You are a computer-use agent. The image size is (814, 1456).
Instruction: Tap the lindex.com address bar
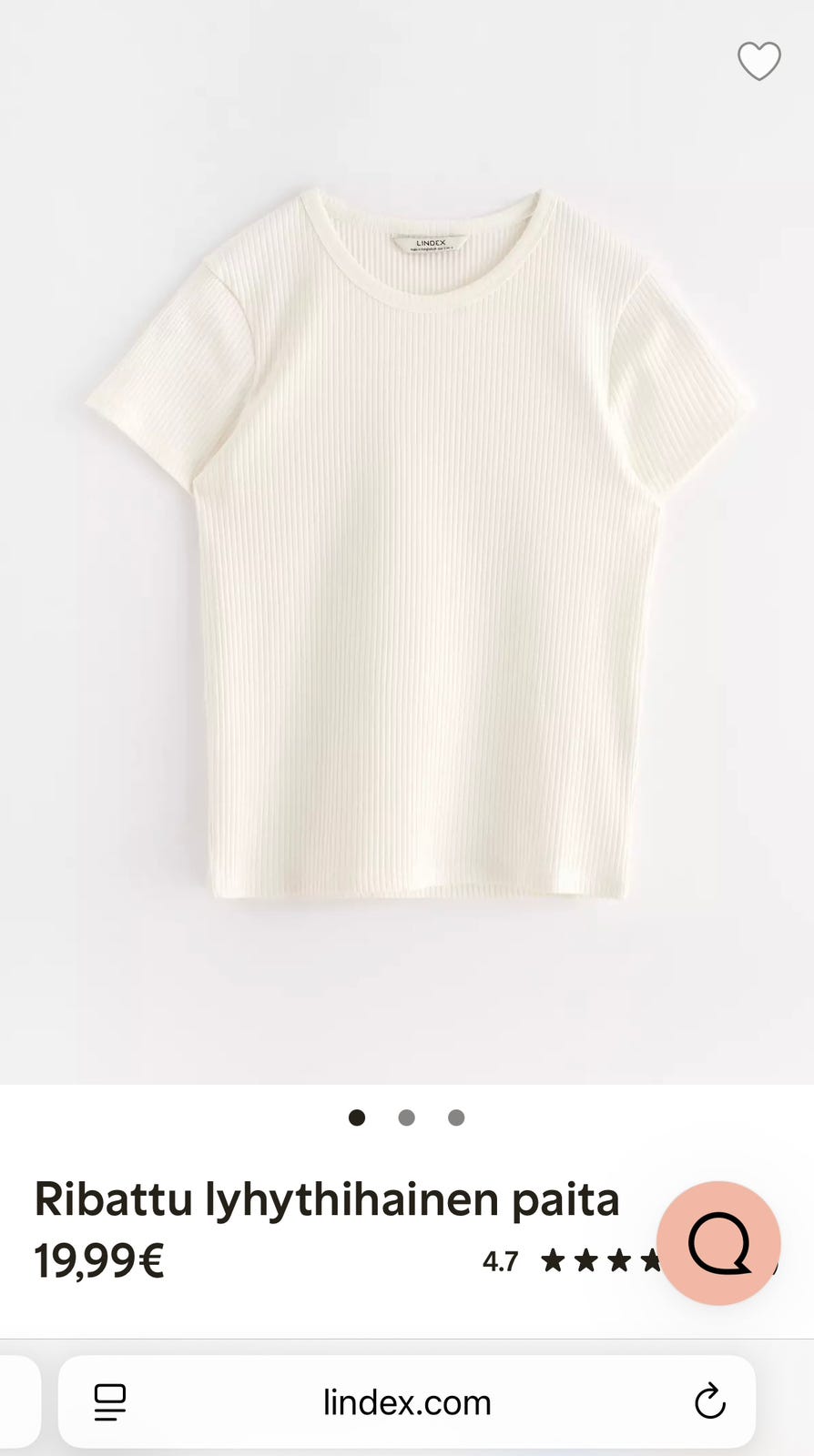click(x=407, y=1402)
